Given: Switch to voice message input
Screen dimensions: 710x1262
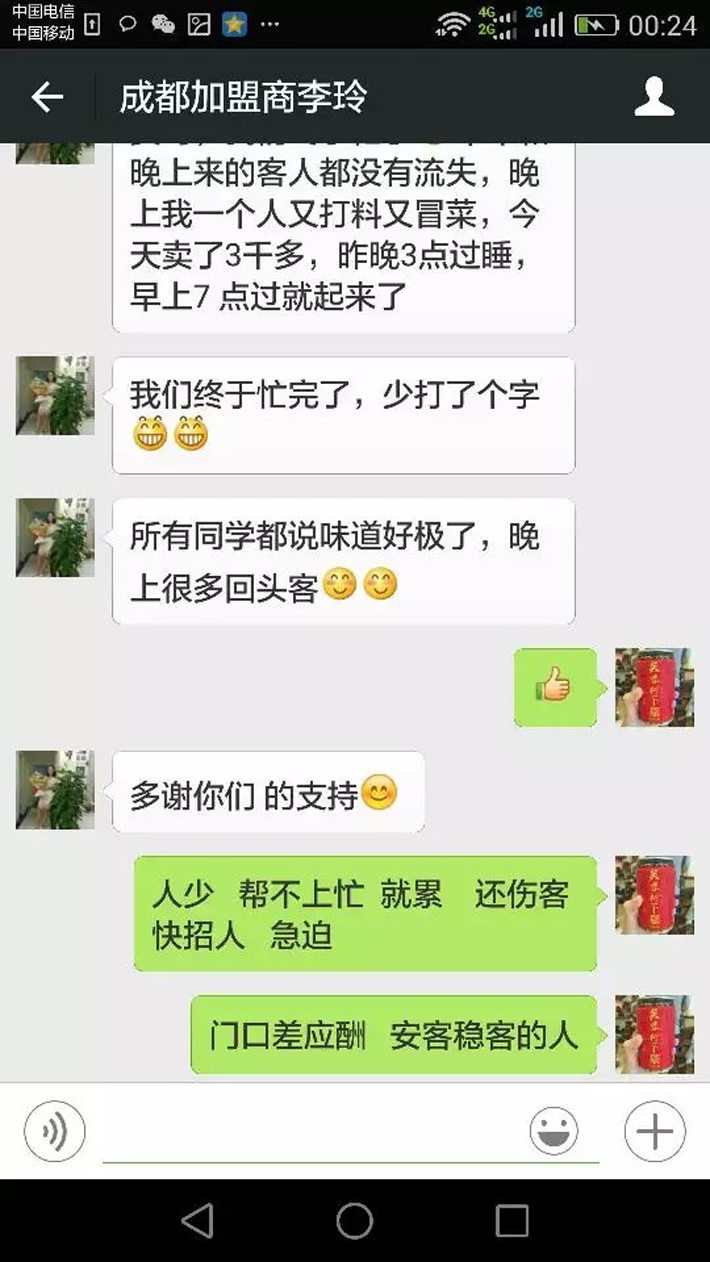Looking at the screenshot, I should point(55,1132).
